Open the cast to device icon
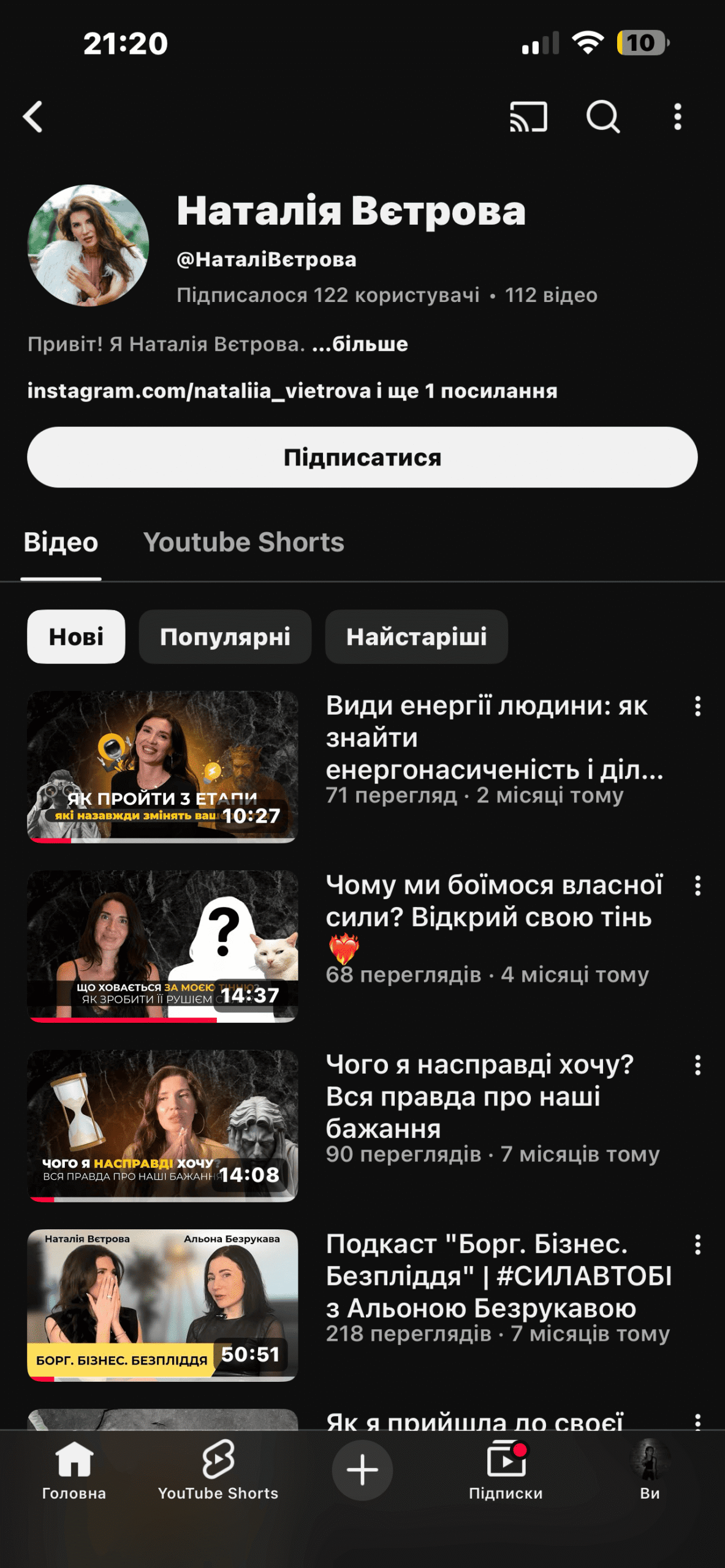 528,116
